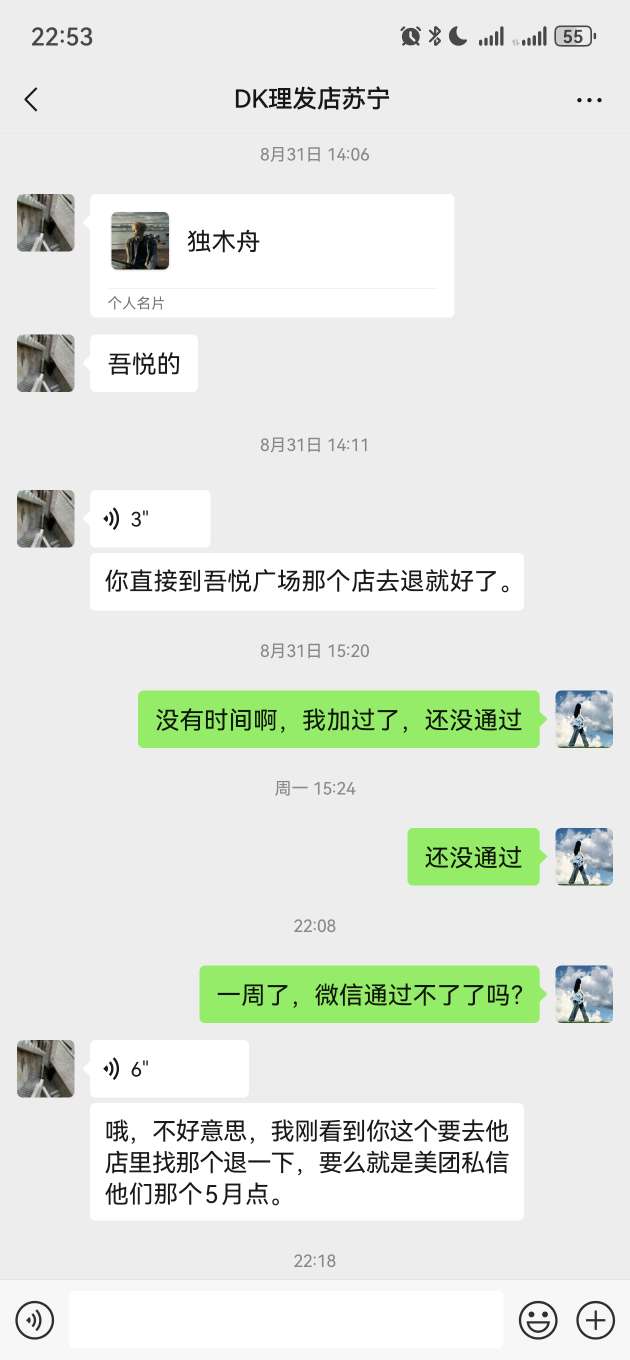Open the plus attachment menu
Screen dimensions: 630x1360
tap(596, 1320)
